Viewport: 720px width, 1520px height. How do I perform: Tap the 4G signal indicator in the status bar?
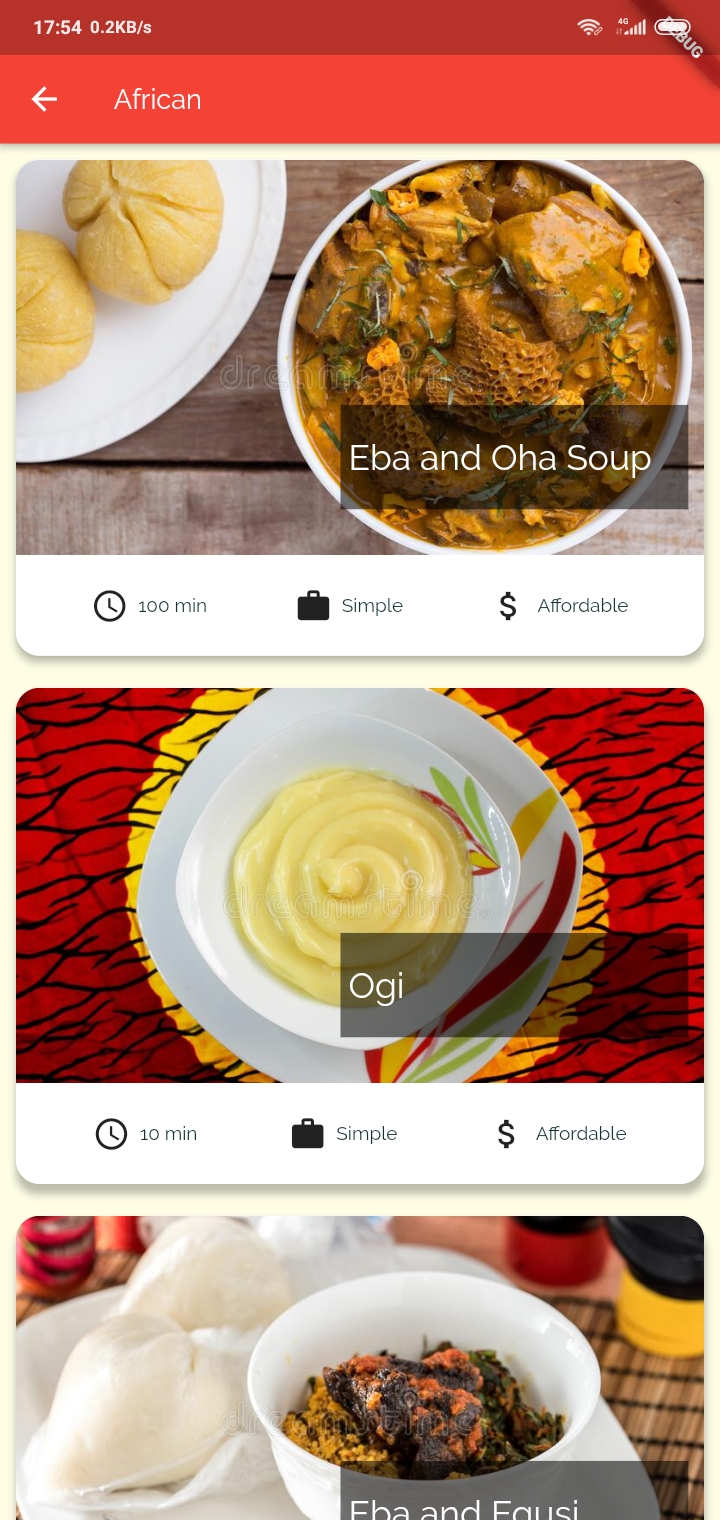632,28
